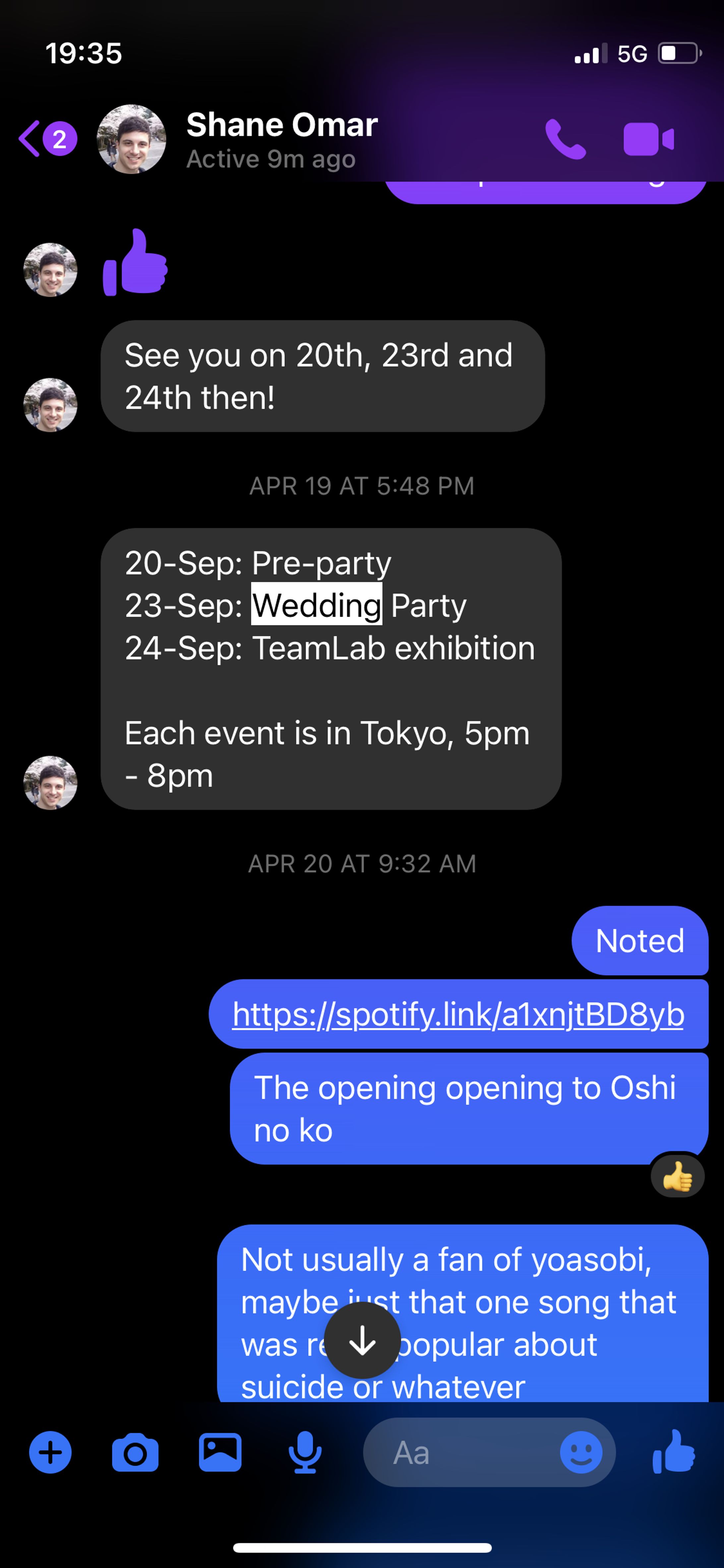Image resolution: width=724 pixels, height=1568 pixels.
Task: Open the emoji picker in message field
Action: click(x=581, y=1452)
